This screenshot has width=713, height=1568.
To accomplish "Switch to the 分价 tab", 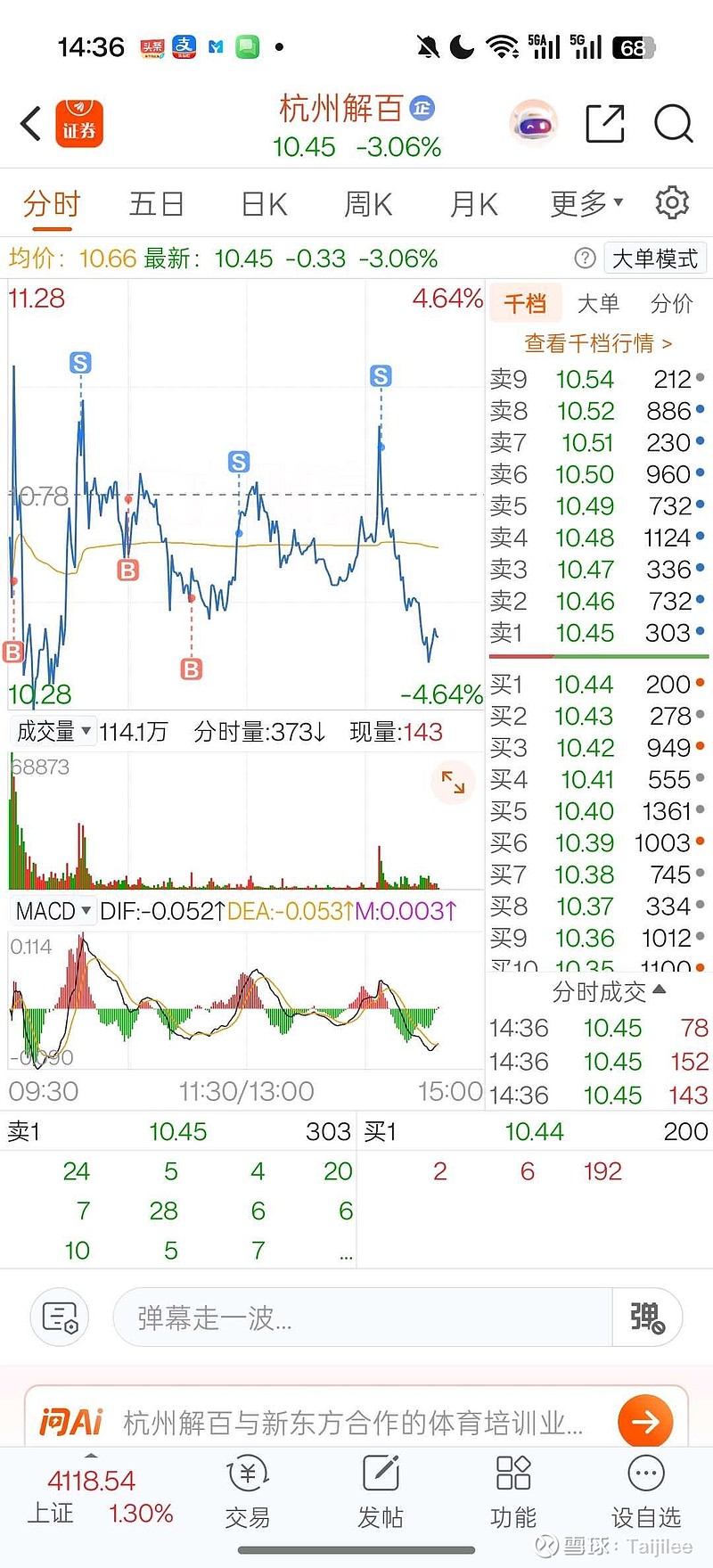I will coord(671,304).
